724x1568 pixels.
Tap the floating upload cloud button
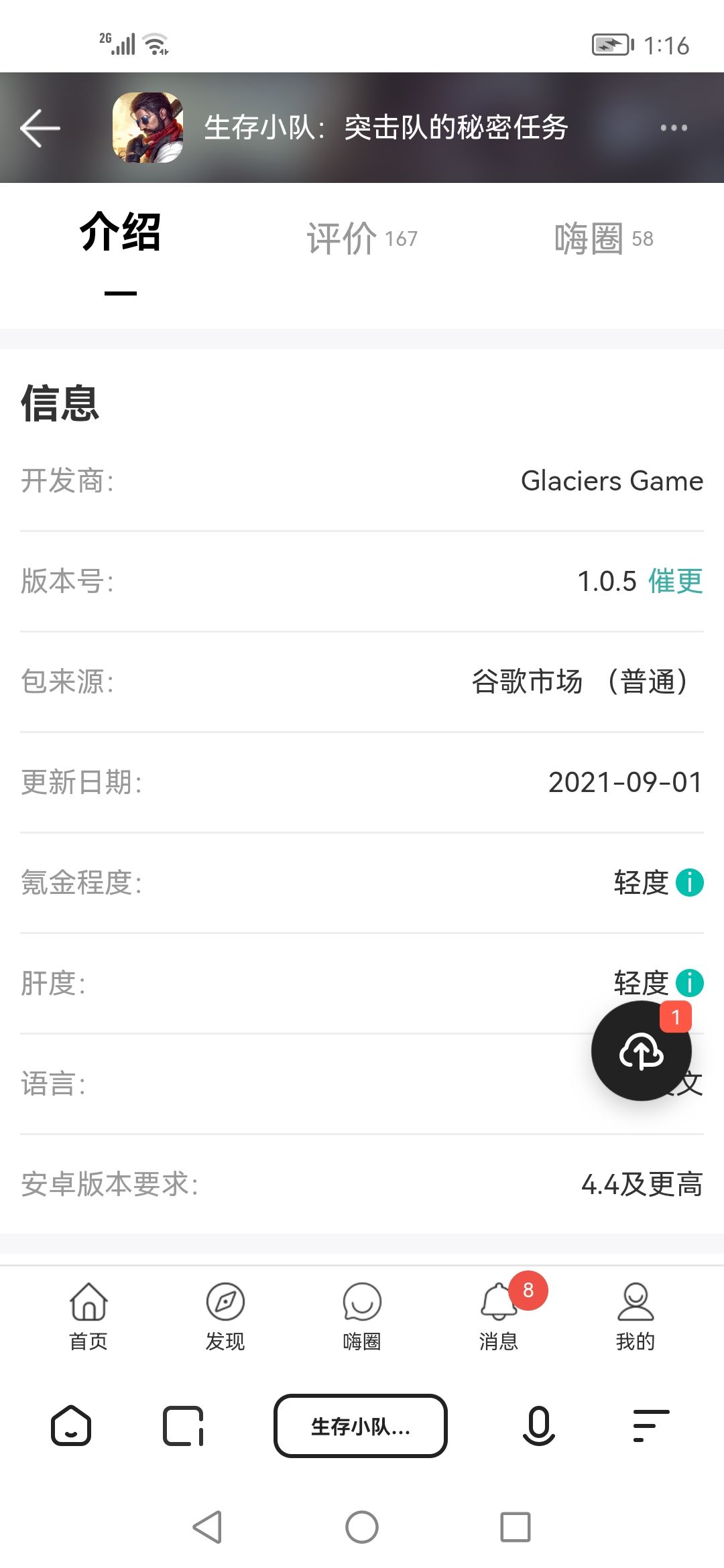641,1050
